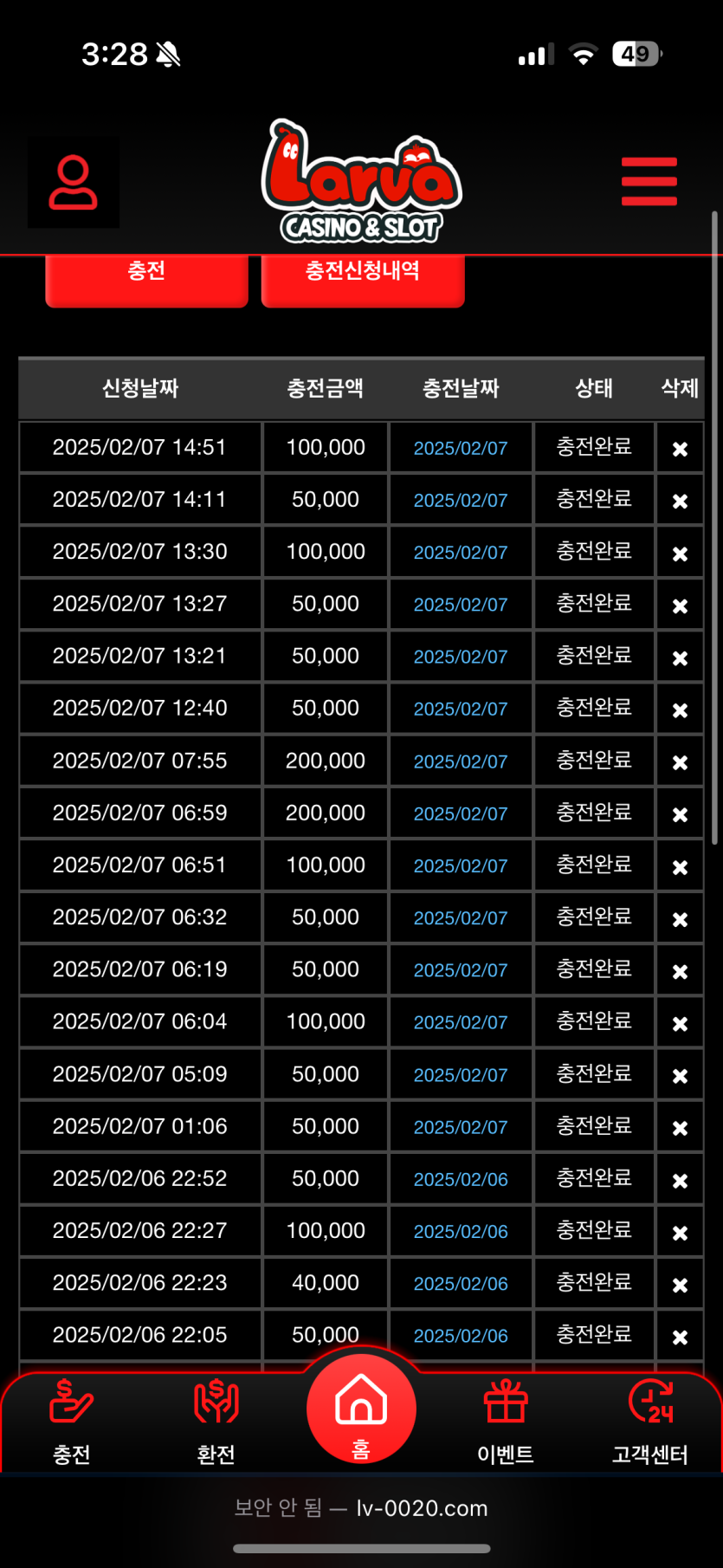Viewport: 723px width, 1568px height.
Task: Delete the 2025/02/06 22:52 charge record
Action: (680, 1180)
